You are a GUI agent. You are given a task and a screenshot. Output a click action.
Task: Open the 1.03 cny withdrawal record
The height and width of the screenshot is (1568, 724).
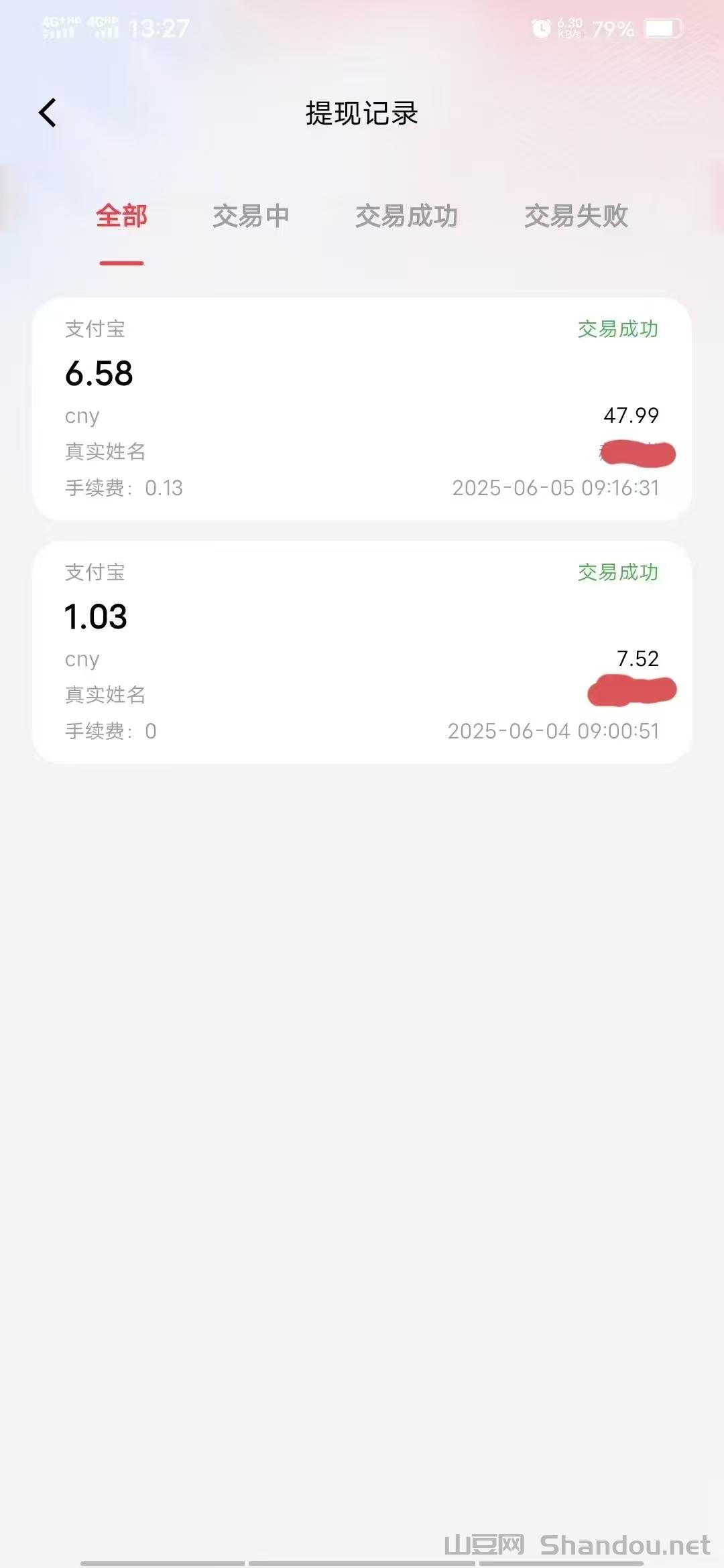pyautogui.click(x=362, y=651)
